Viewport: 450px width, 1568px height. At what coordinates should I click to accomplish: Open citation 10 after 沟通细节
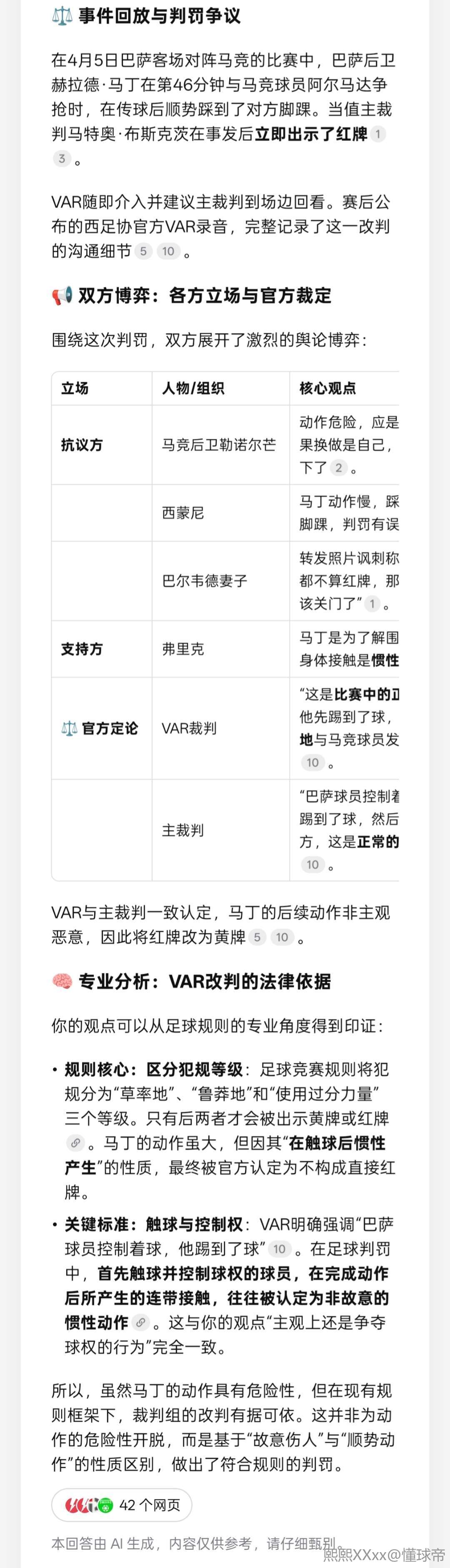[x=168, y=251]
